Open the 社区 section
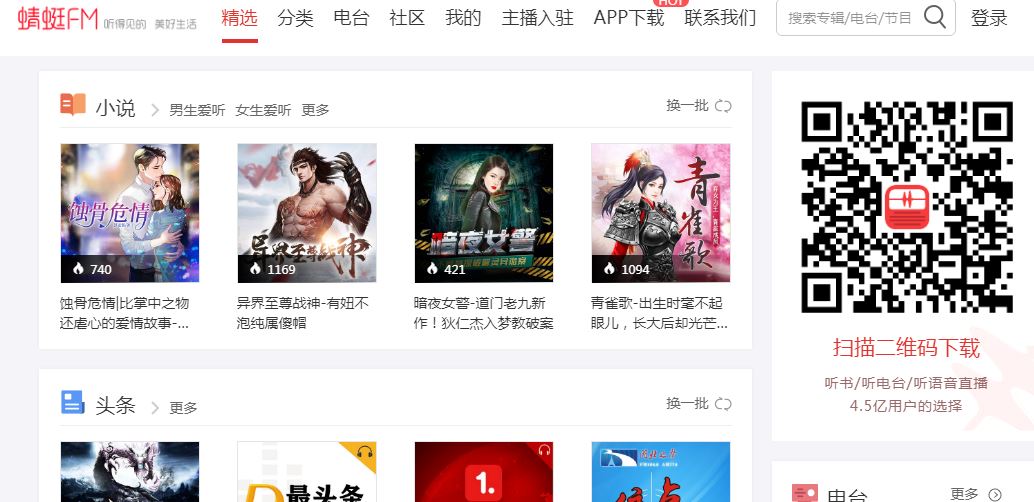 click(x=407, y=18)
